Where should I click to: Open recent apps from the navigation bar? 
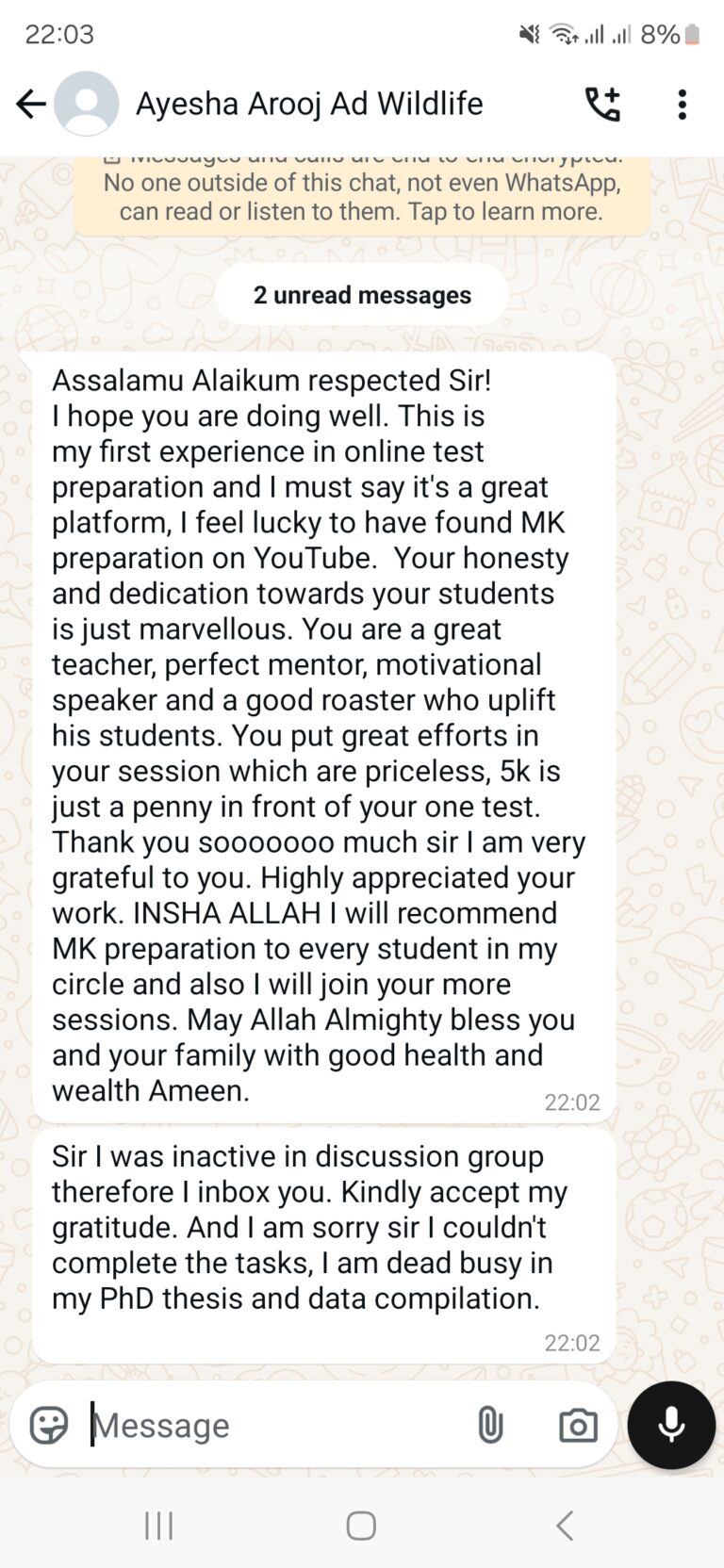click(158, 1525)
